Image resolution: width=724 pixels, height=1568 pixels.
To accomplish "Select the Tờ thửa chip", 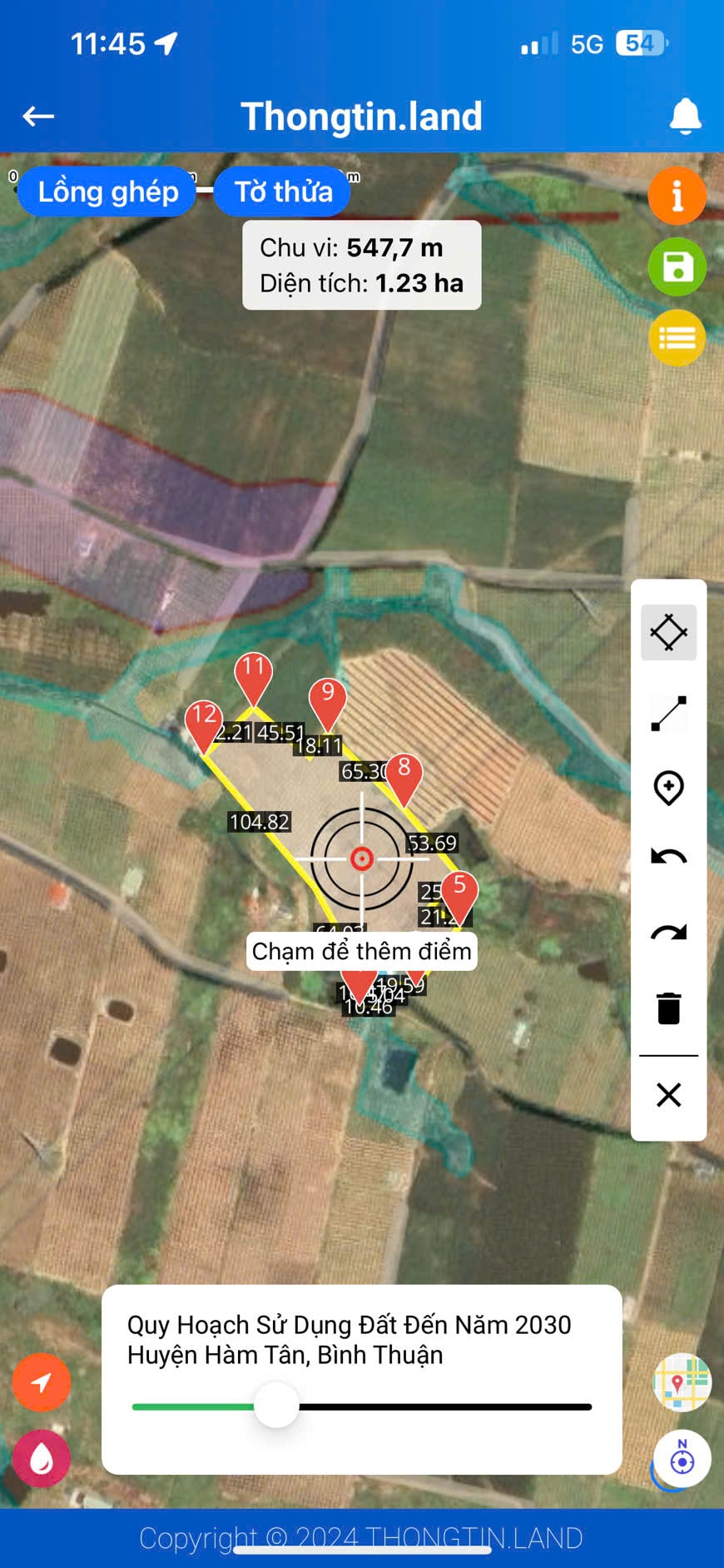I will click(282, 192).
